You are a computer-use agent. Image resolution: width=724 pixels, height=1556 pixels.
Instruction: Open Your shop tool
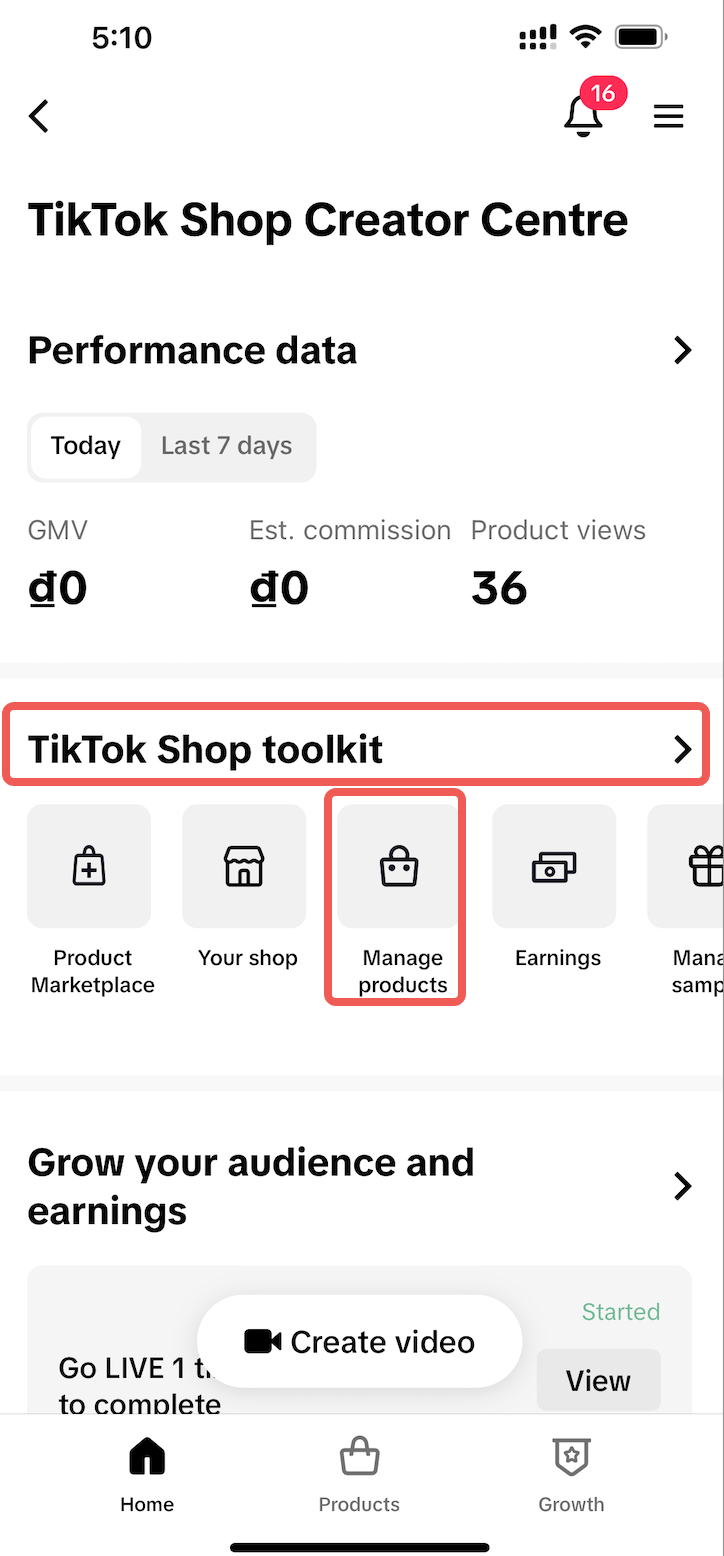[x=244, y=867]
